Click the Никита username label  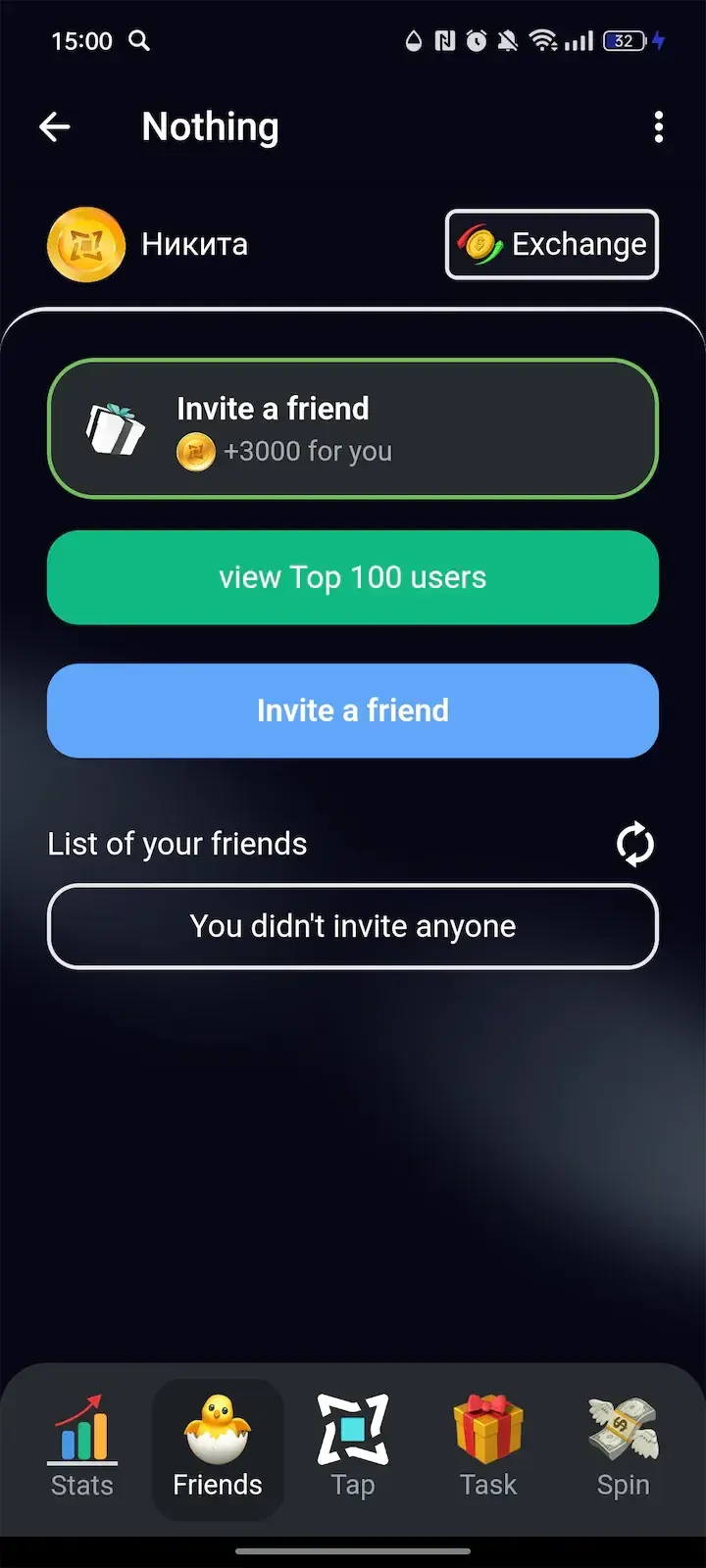click(194, 244)
